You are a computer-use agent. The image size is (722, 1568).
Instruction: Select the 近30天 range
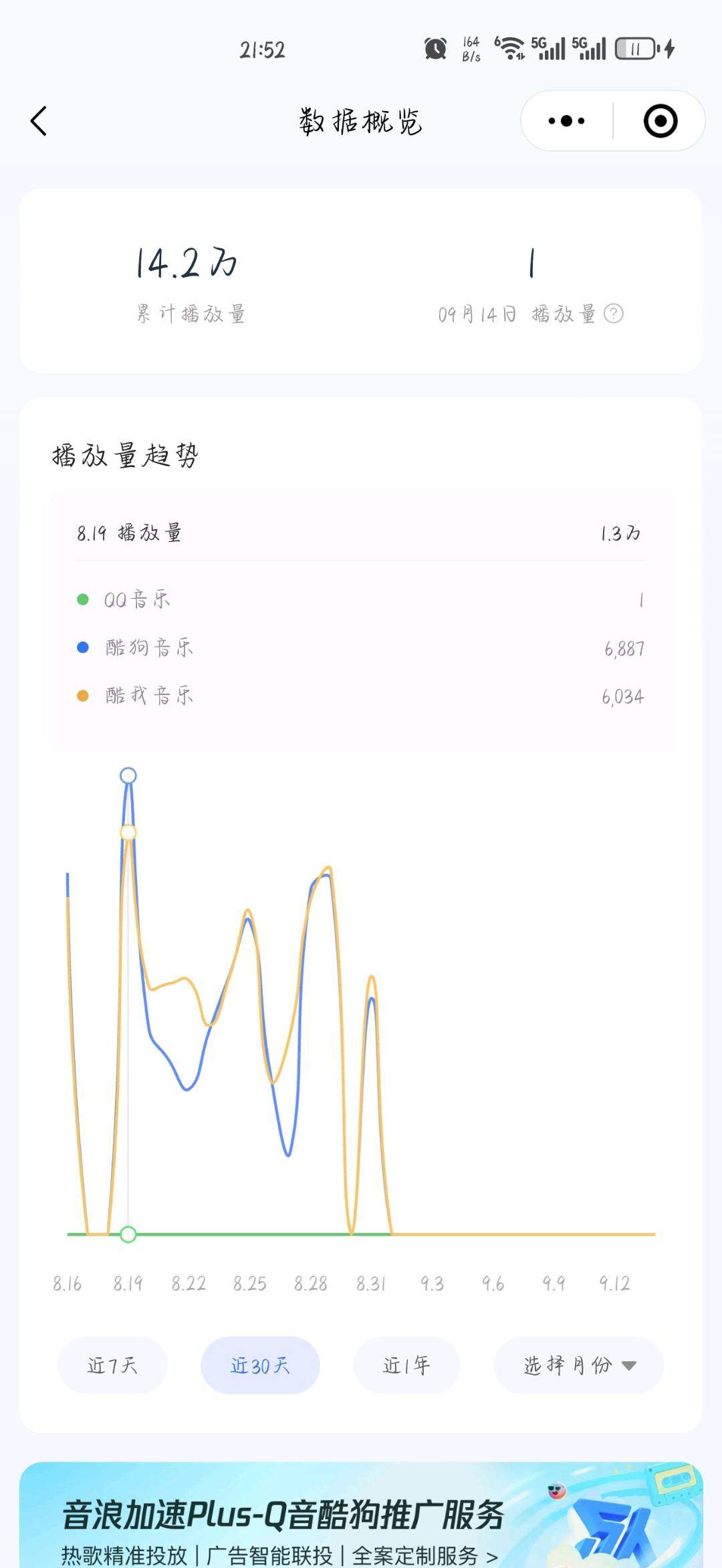coord(260,1365)
